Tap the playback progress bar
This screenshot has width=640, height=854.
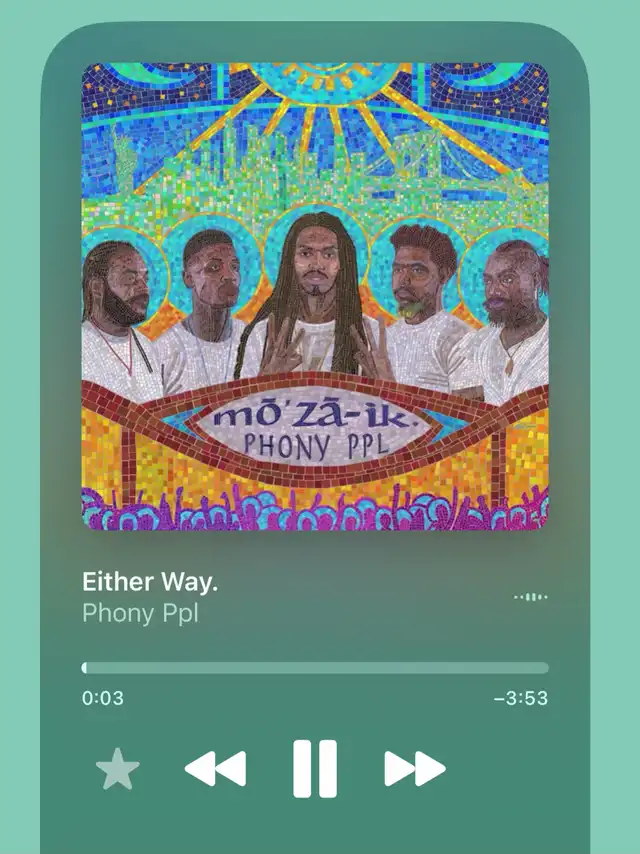tap(315, 668)
